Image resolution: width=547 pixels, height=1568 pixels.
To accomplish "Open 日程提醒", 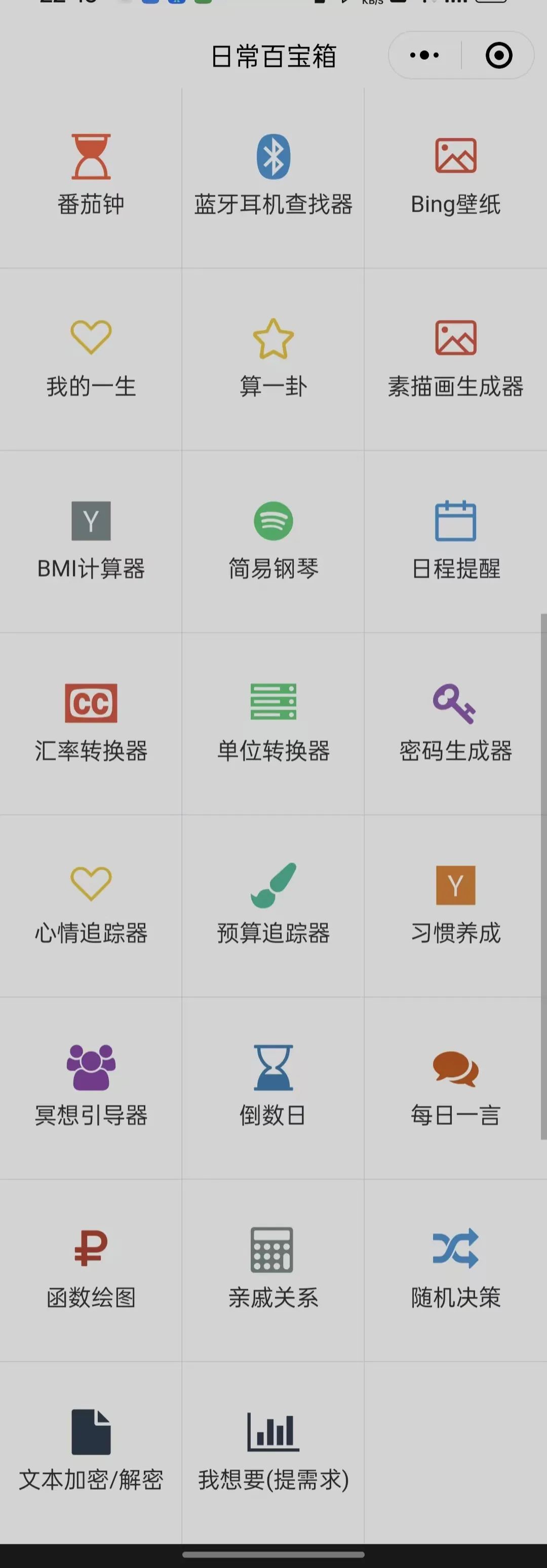I will click(456, 541).
